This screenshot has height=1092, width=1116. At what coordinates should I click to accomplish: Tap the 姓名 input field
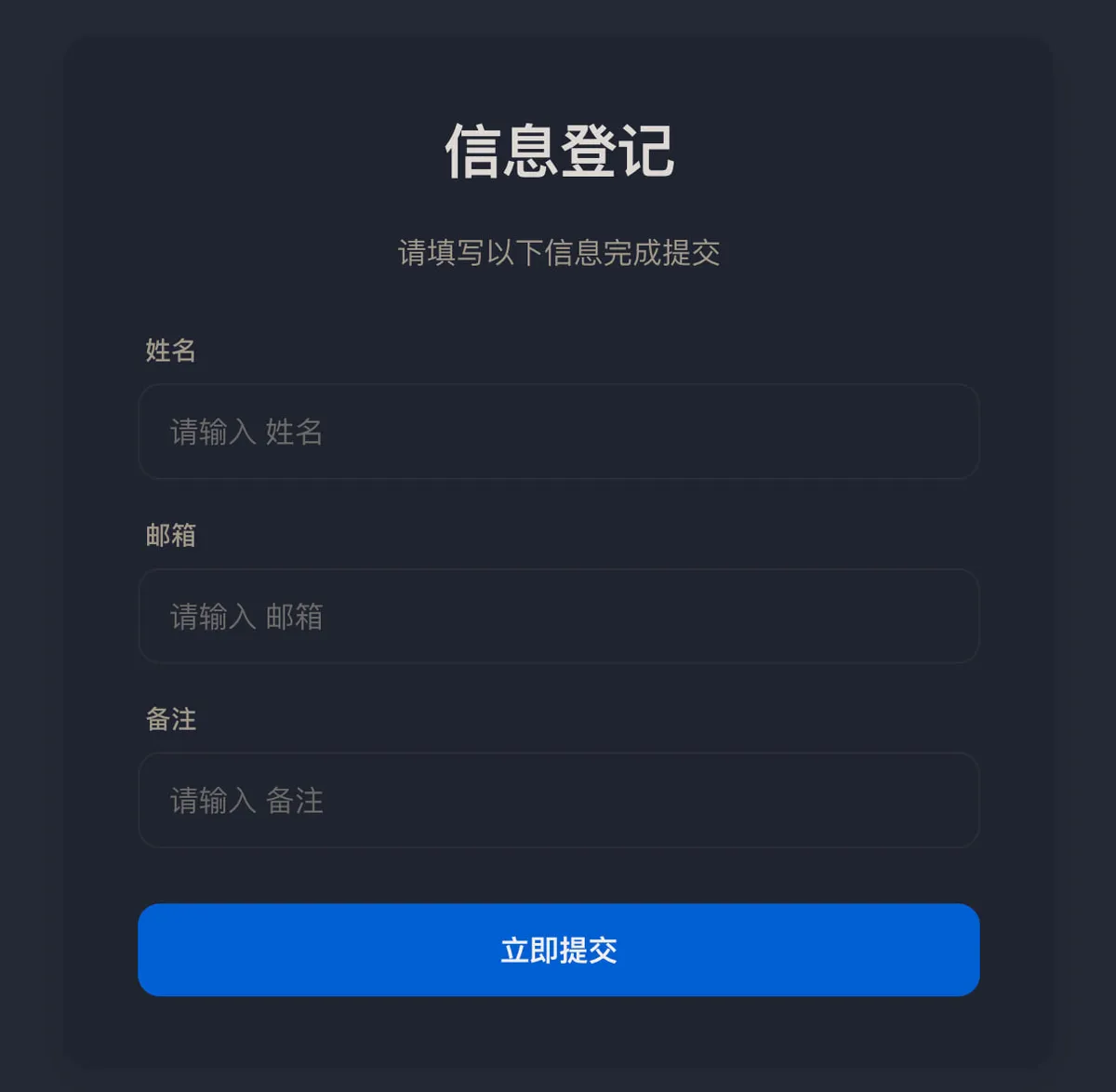[x=558, y=432]
